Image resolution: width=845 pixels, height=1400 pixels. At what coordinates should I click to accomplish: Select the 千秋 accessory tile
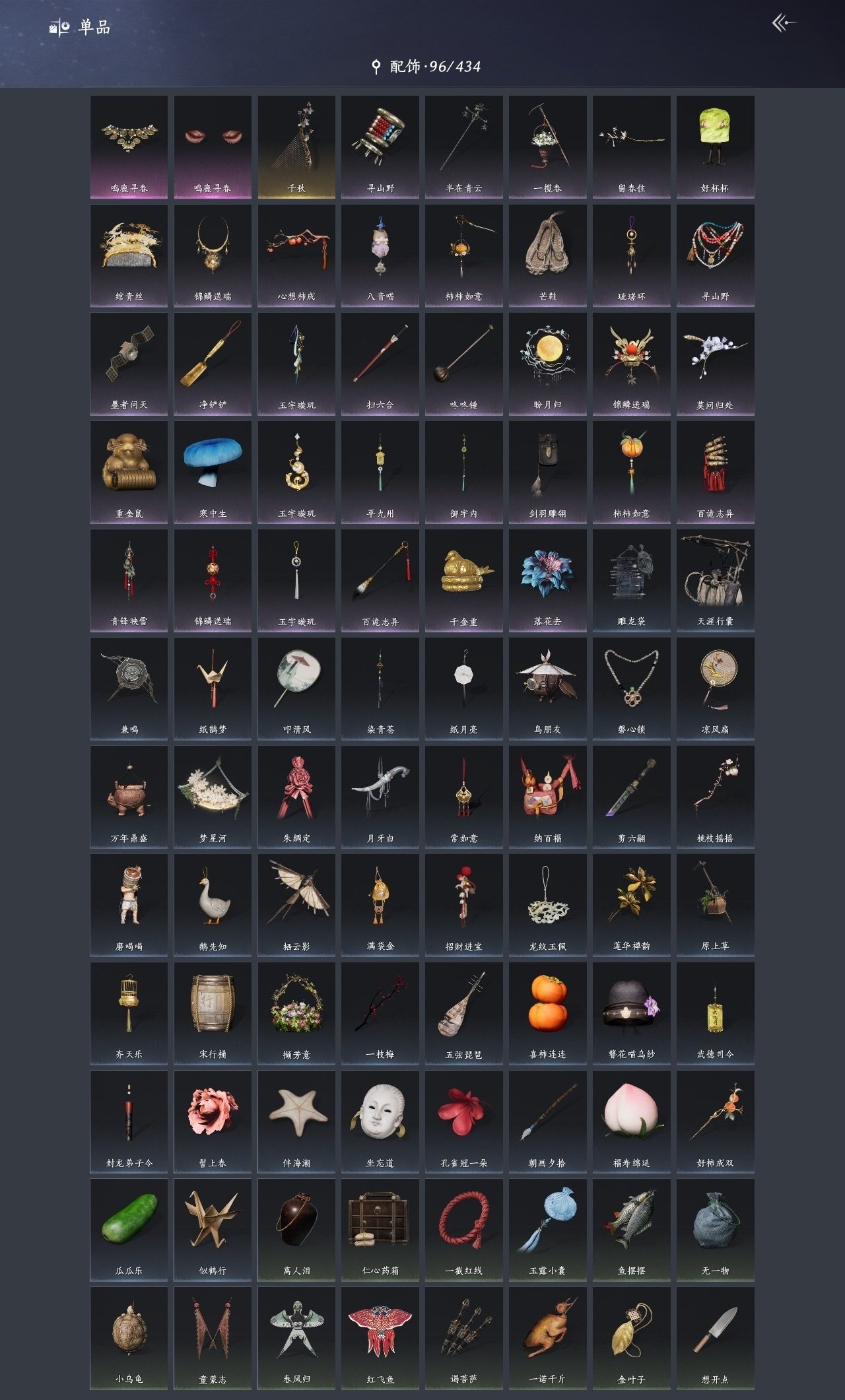click(296, 147)
